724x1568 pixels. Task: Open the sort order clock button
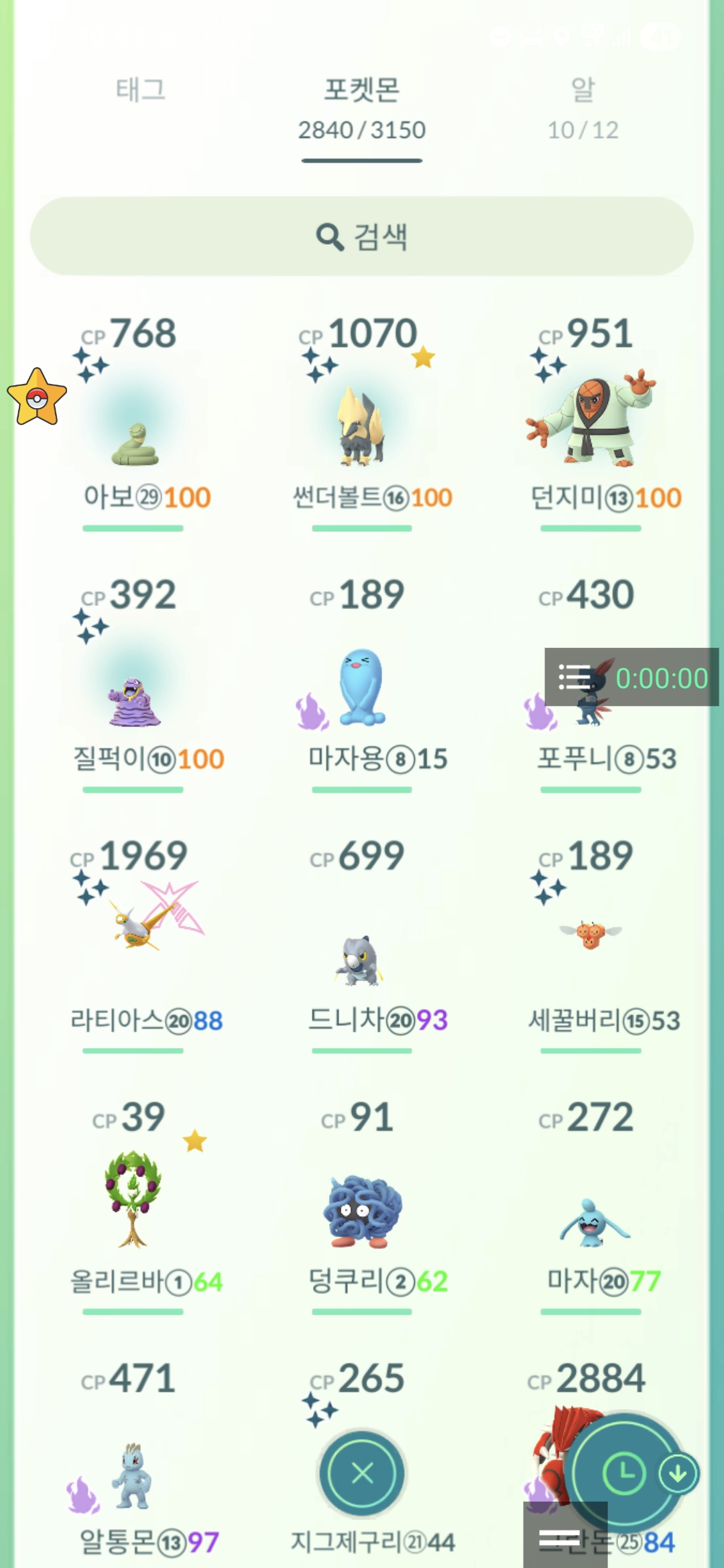624,1473
